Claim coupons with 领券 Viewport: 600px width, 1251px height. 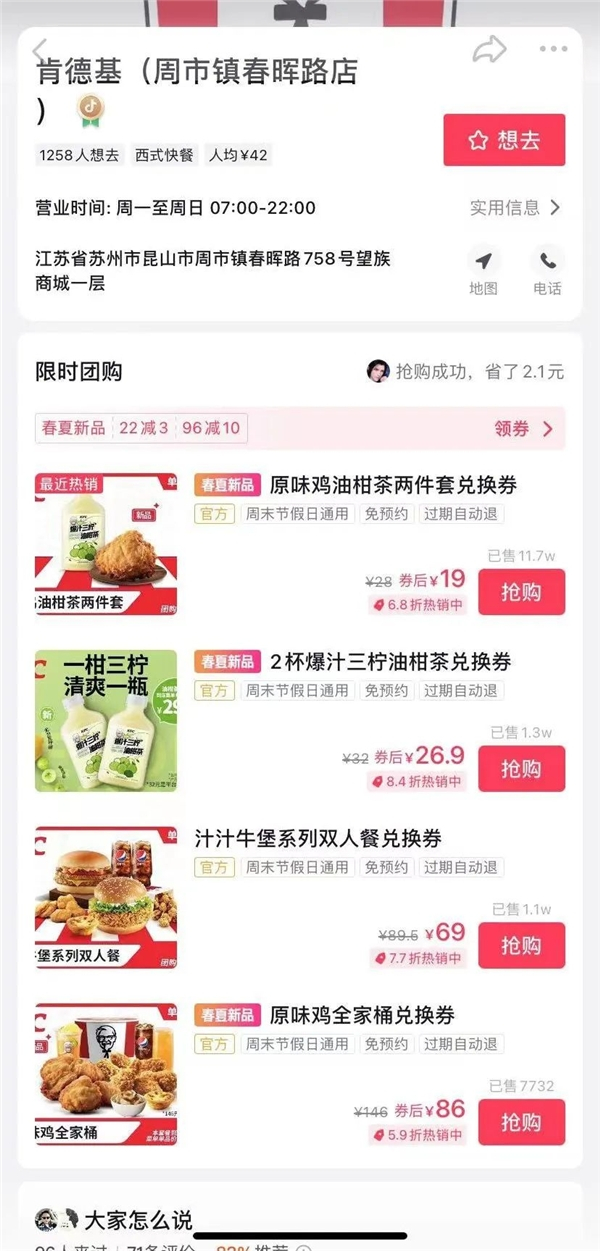pyautogui.click(x=523, y=429)
